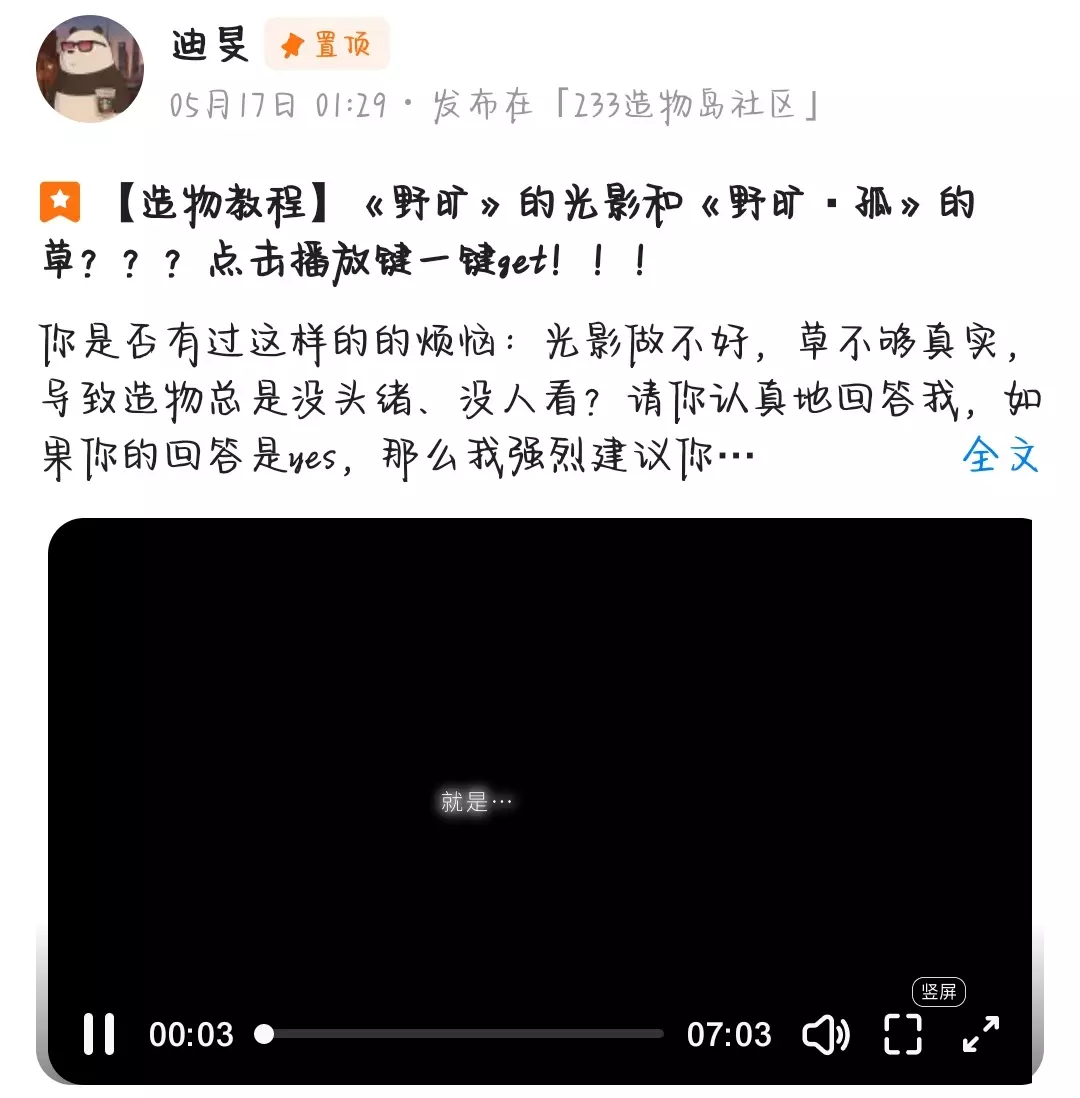Expand the post with 全文
This screenshot has height=1098, width=1080.
click(x=1000, y=455)
